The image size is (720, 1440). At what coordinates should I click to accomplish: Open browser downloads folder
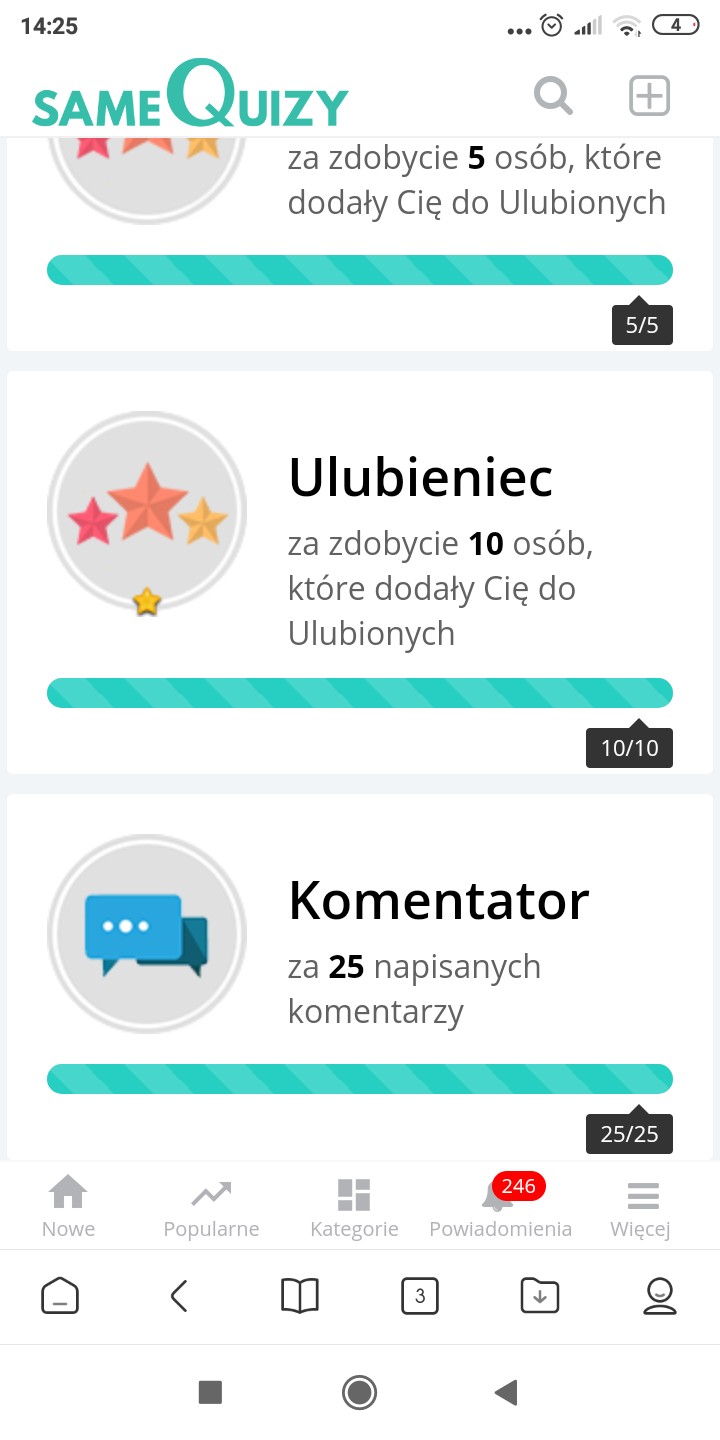click(x=540, y=1297)
